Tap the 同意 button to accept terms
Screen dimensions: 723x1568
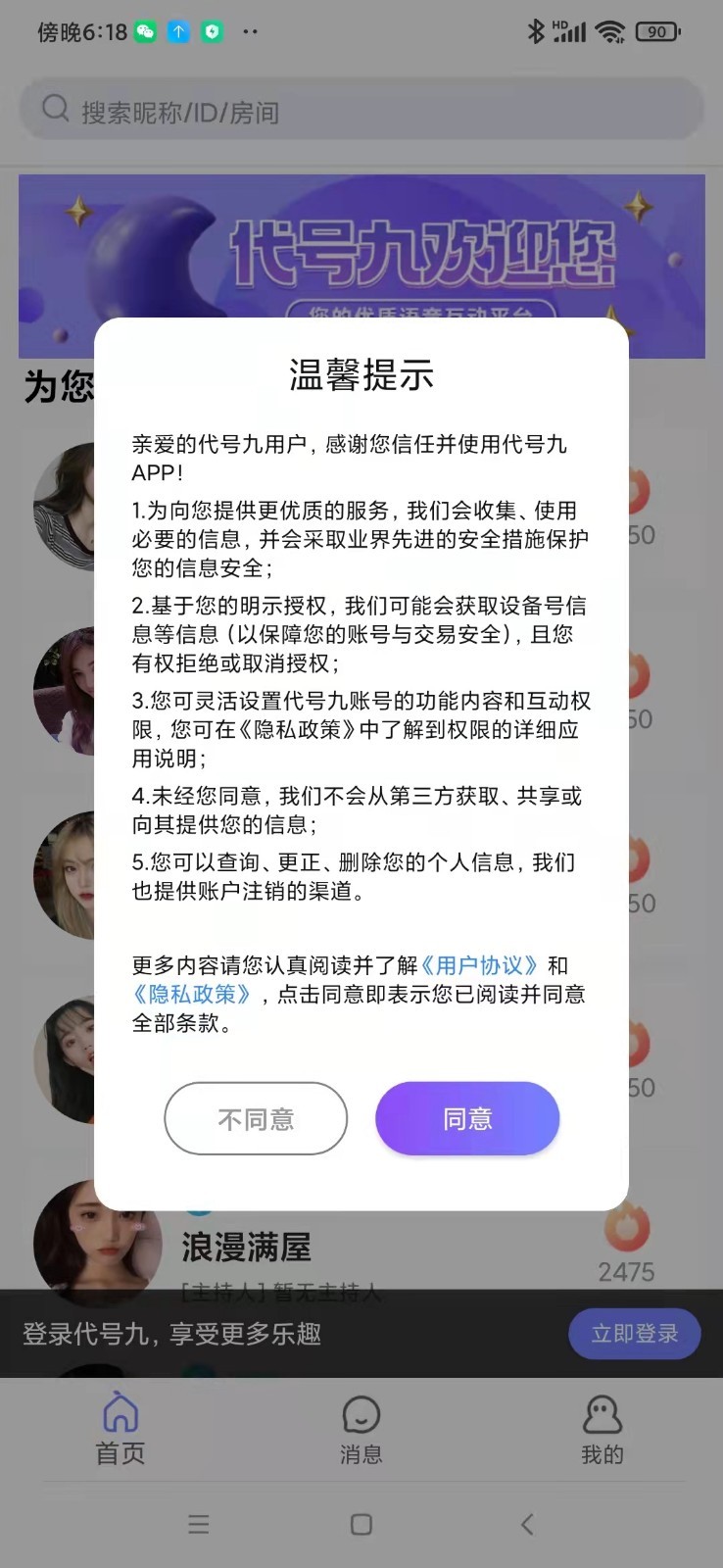tap(467, 1118)
